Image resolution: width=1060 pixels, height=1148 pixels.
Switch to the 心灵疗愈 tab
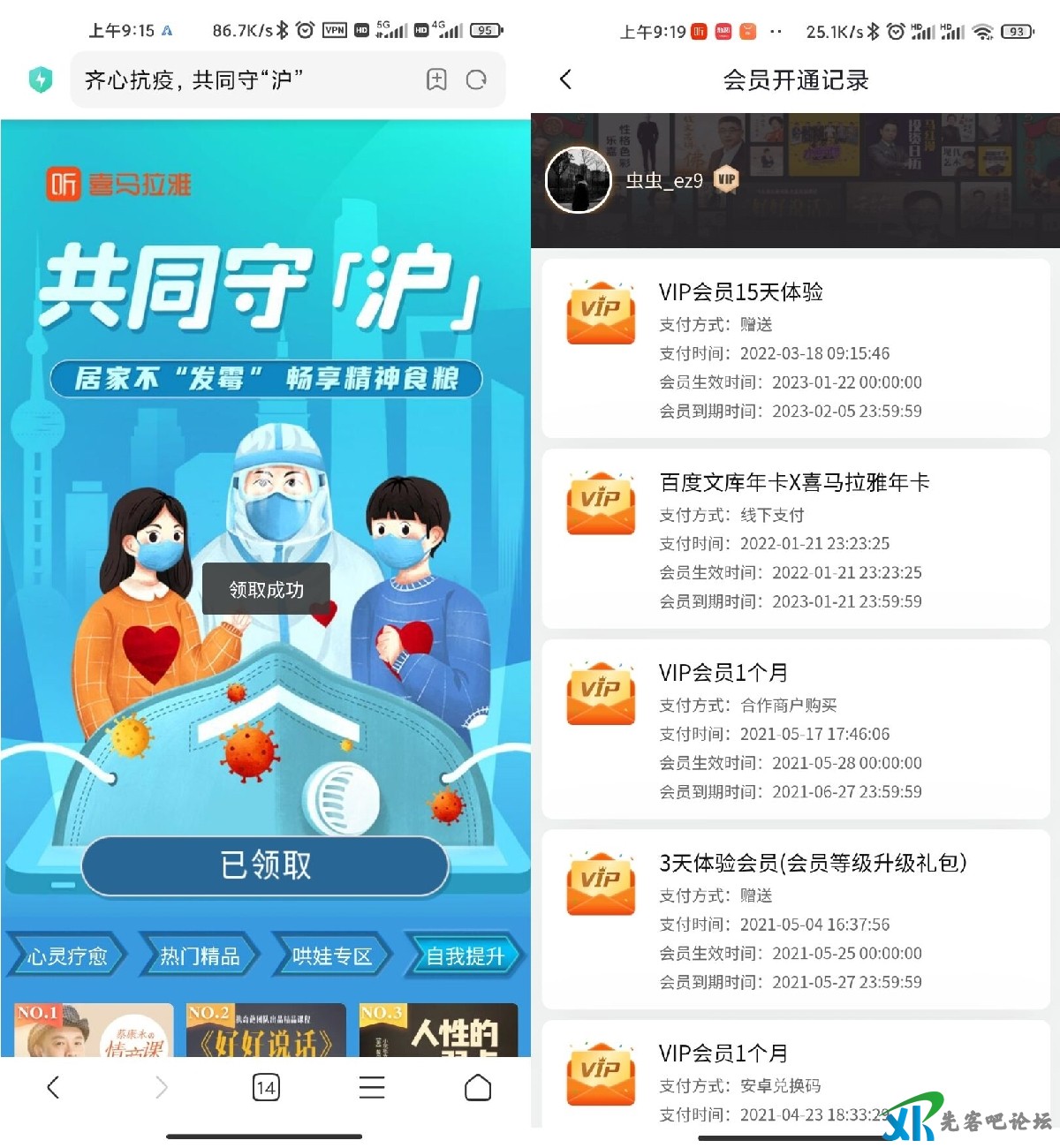(x=67, y=956)
